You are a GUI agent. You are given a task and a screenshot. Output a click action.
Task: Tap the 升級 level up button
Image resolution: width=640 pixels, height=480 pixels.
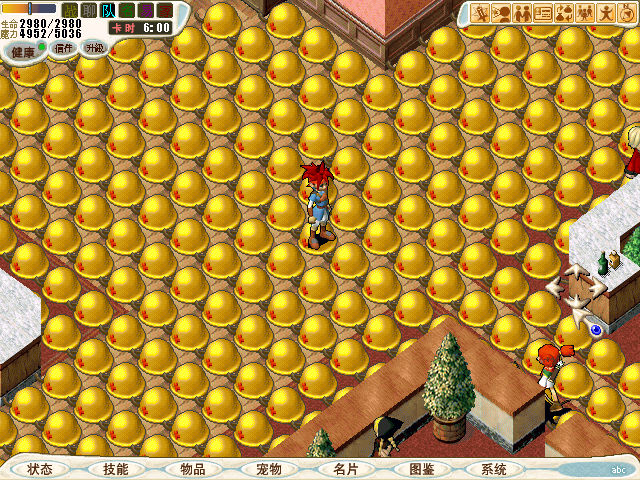point(94,47)
